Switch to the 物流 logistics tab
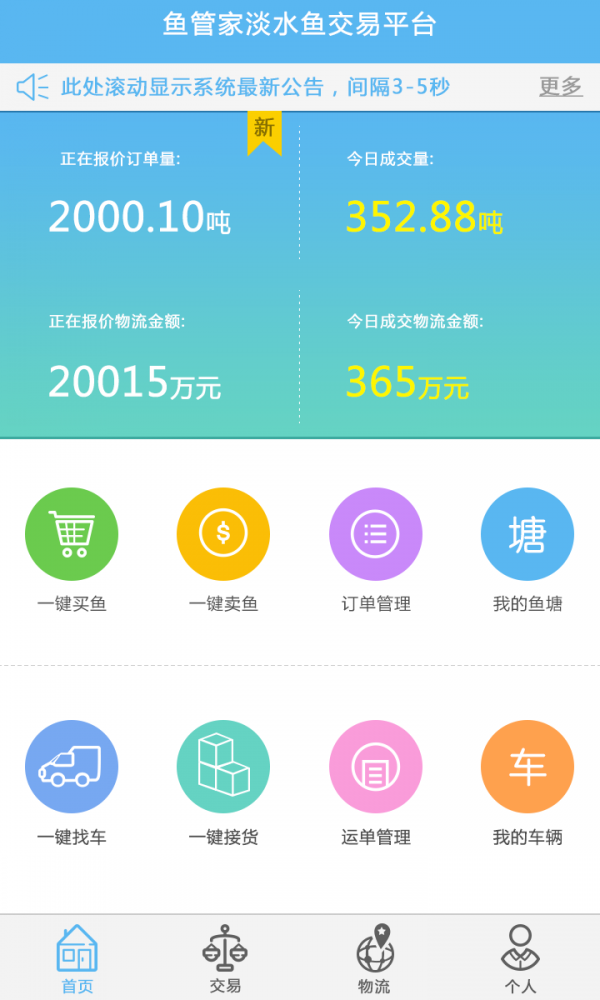The height and width of the screenshot is (1000, 600). (374, 959)
